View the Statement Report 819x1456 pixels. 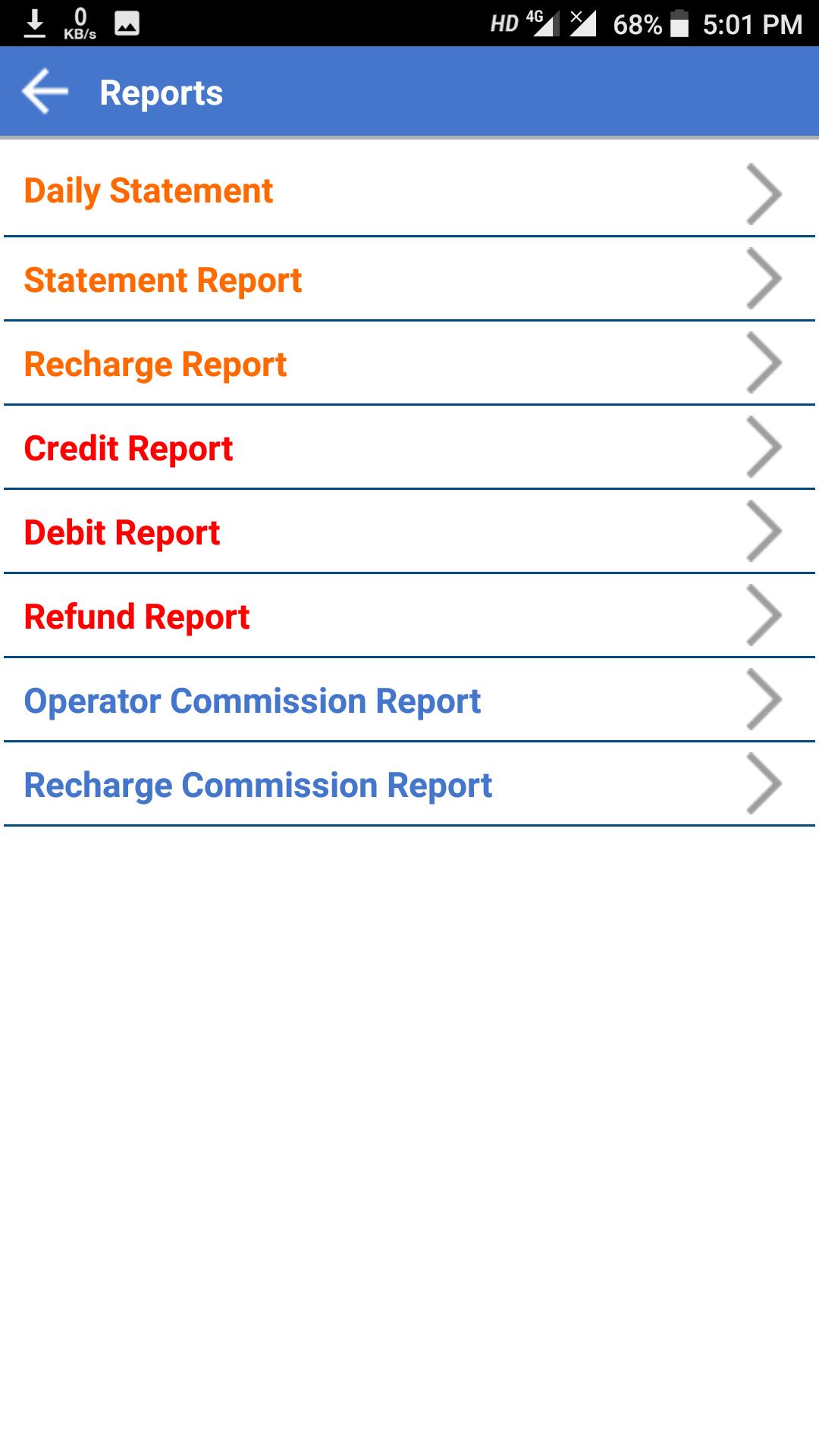409,280
